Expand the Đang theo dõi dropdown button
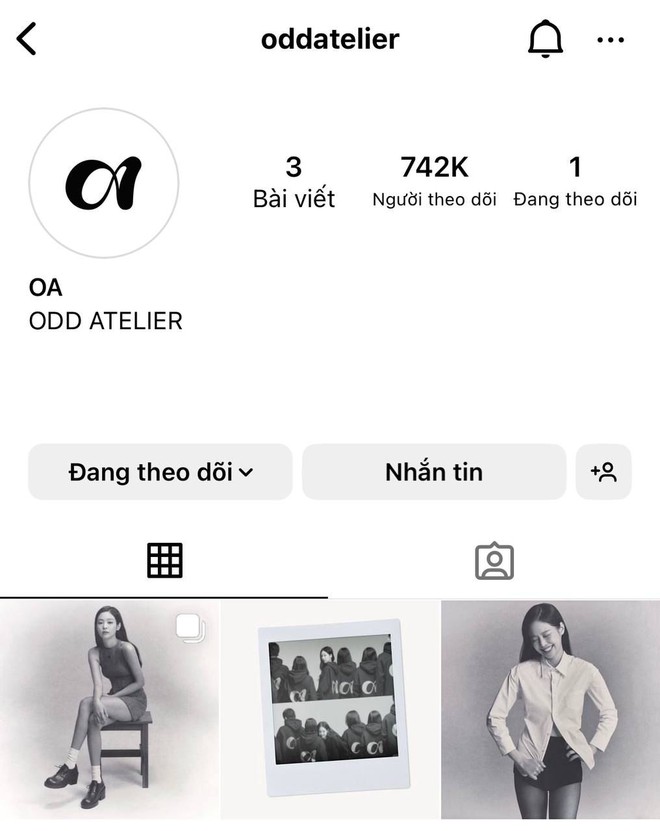The image size is (660, 831). click(x=160, y=472)
